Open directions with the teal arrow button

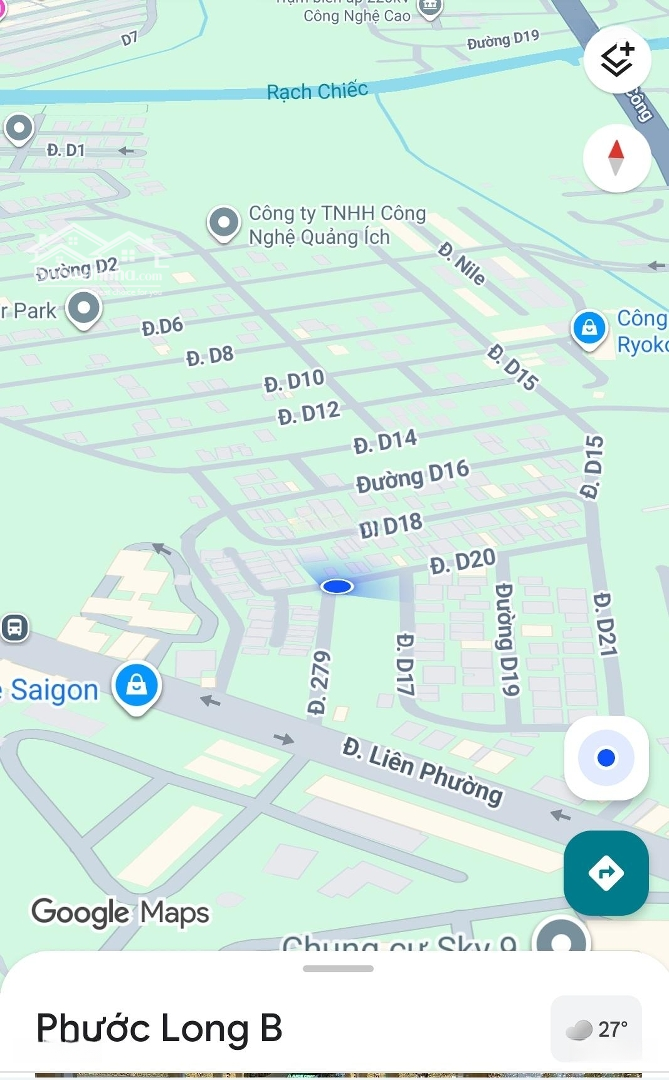pyautogui.click(x=606, y=873)
